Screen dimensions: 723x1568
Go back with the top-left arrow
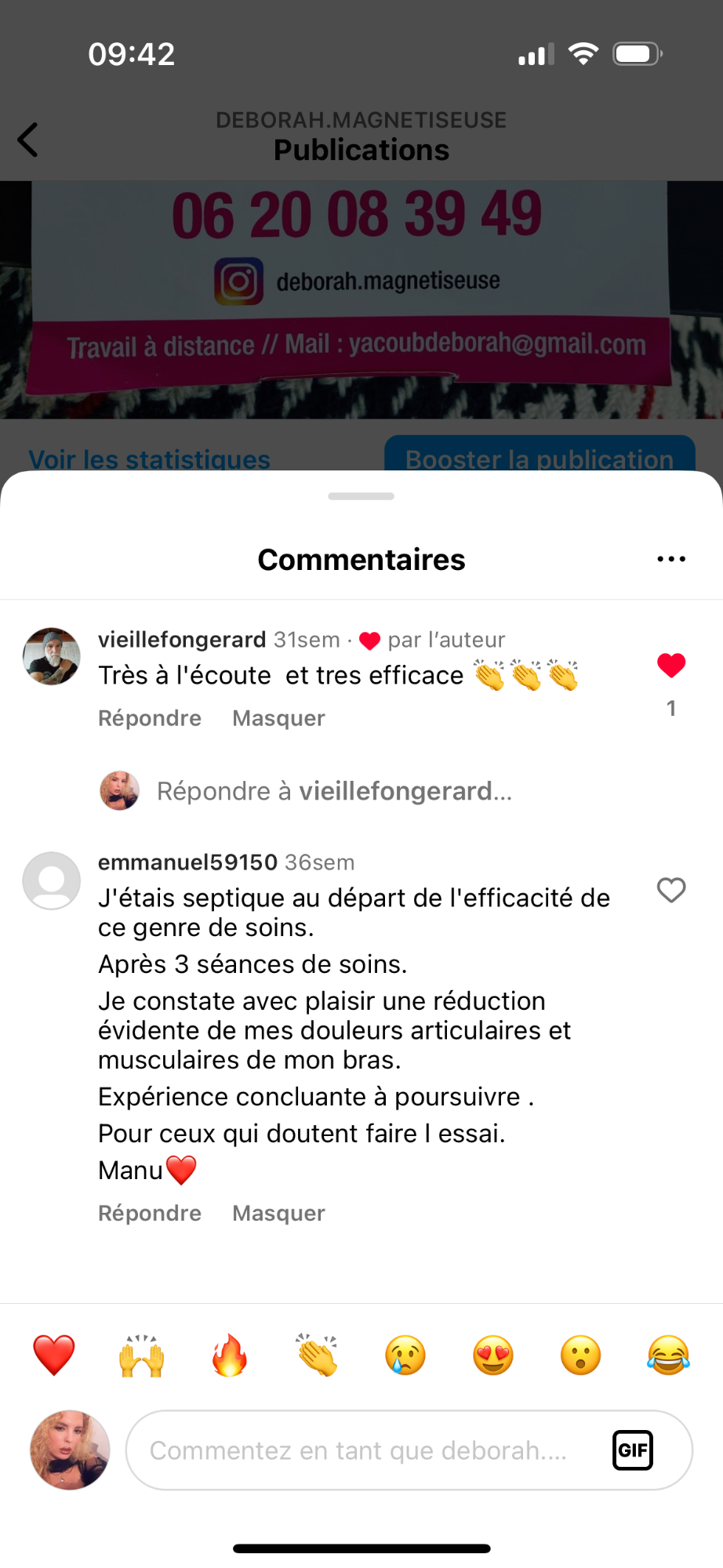pyautogui.click(x=28, y=140)
